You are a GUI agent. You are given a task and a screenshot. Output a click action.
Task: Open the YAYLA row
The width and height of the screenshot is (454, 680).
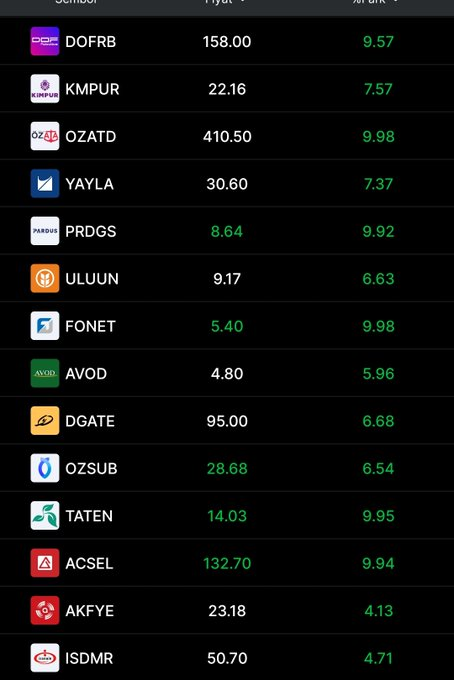coord(227,183)
